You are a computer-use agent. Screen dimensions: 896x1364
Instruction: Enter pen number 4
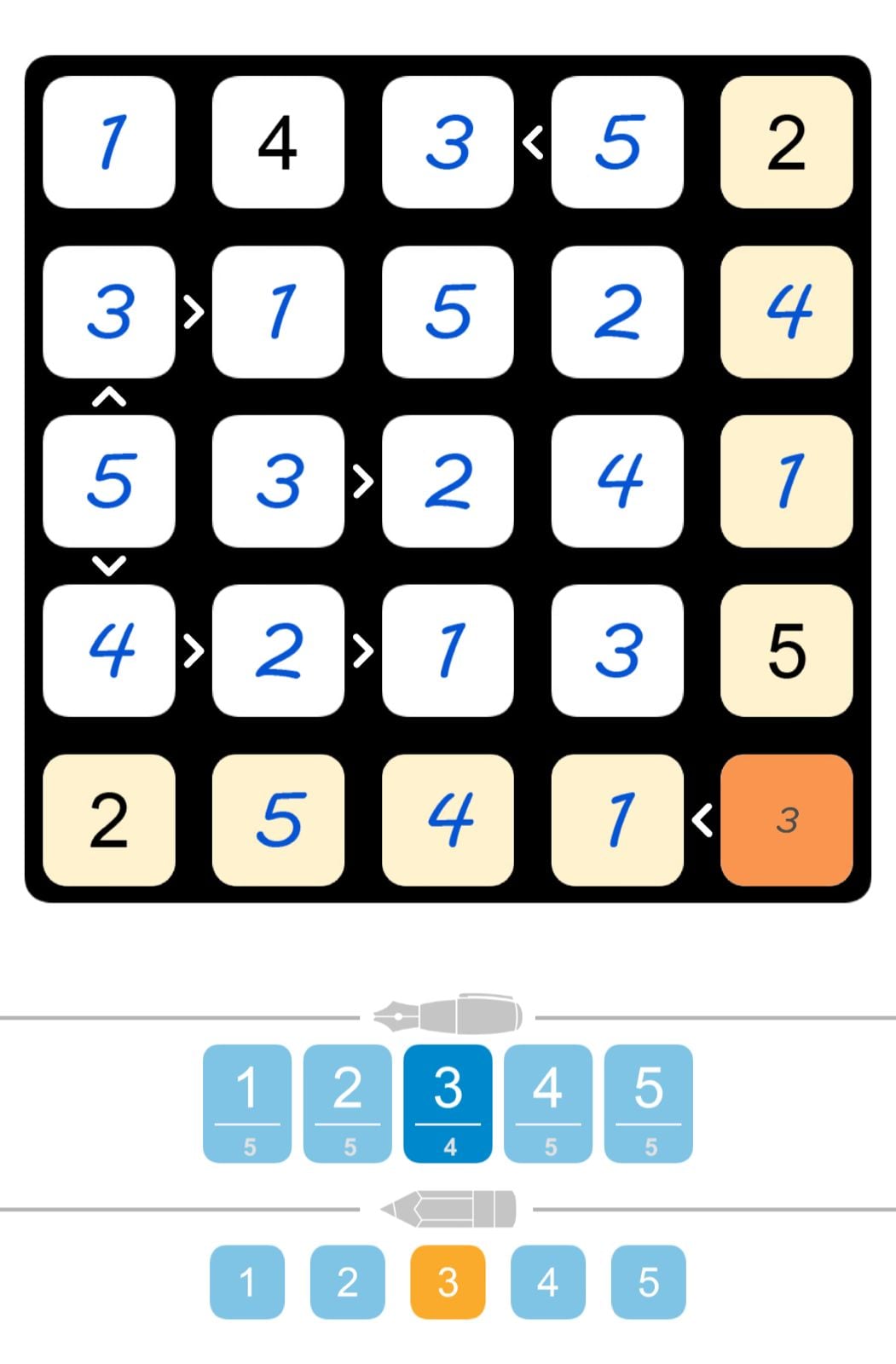(547, 1102)
